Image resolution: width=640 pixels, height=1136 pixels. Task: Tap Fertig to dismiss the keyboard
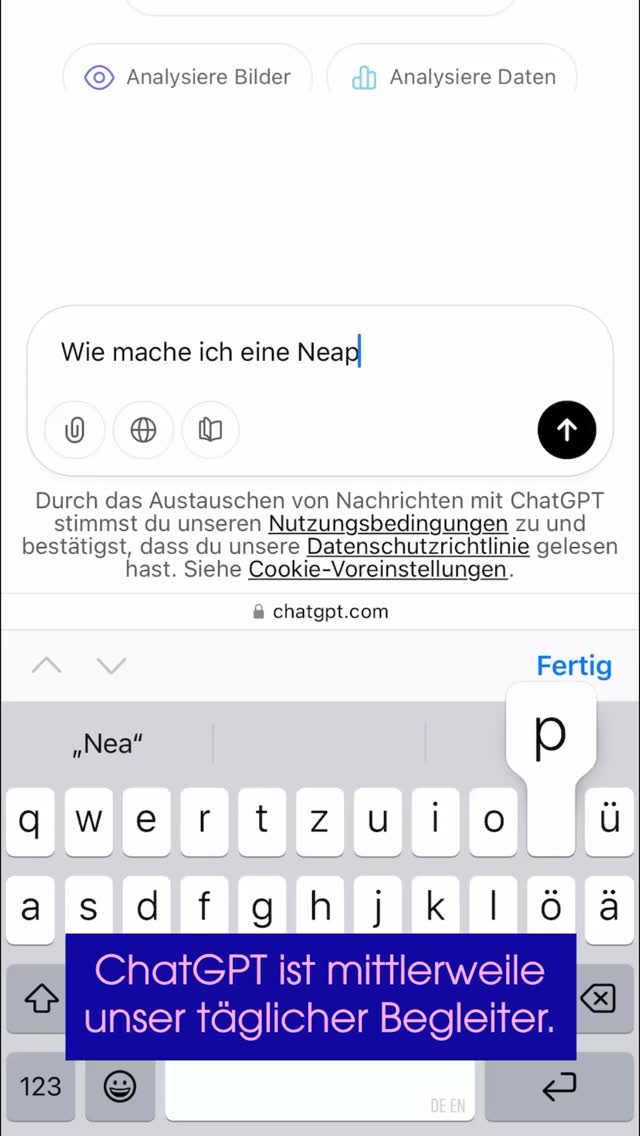(573, 666)
